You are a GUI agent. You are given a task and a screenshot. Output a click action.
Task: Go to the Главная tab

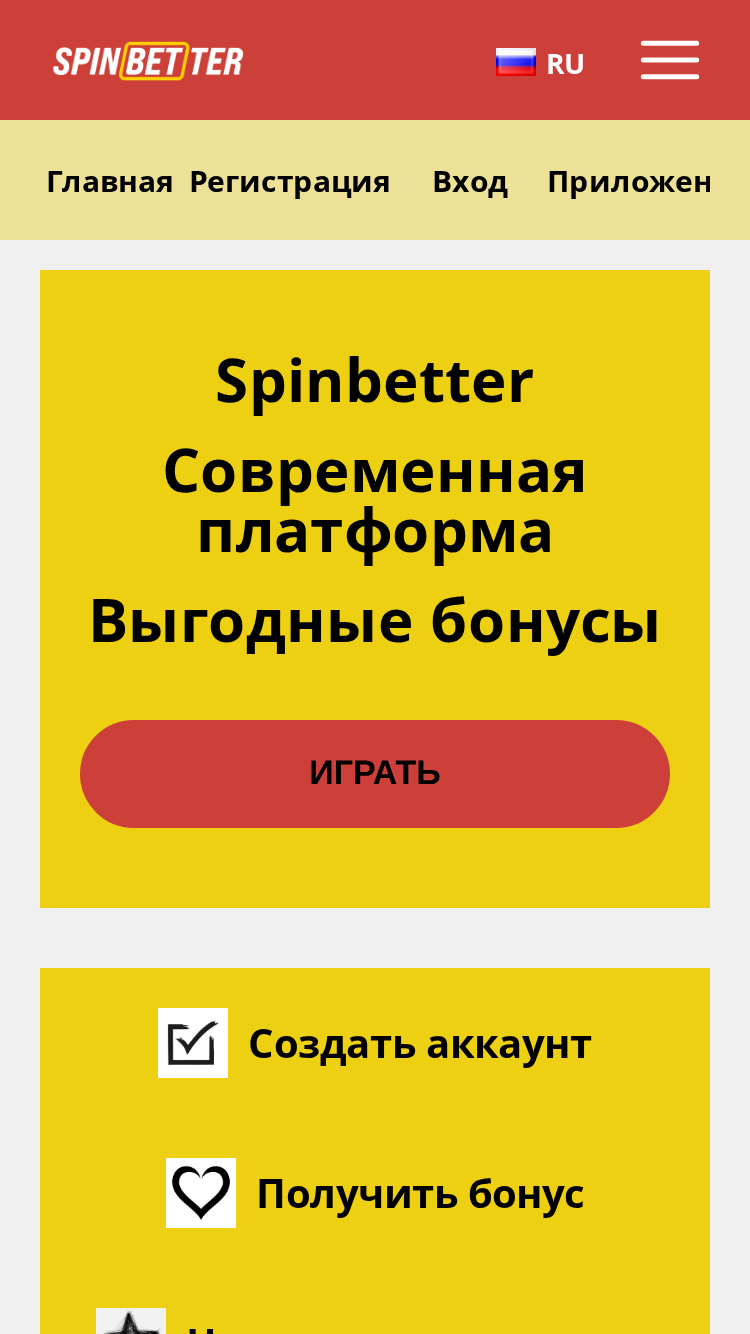[110, 181]
